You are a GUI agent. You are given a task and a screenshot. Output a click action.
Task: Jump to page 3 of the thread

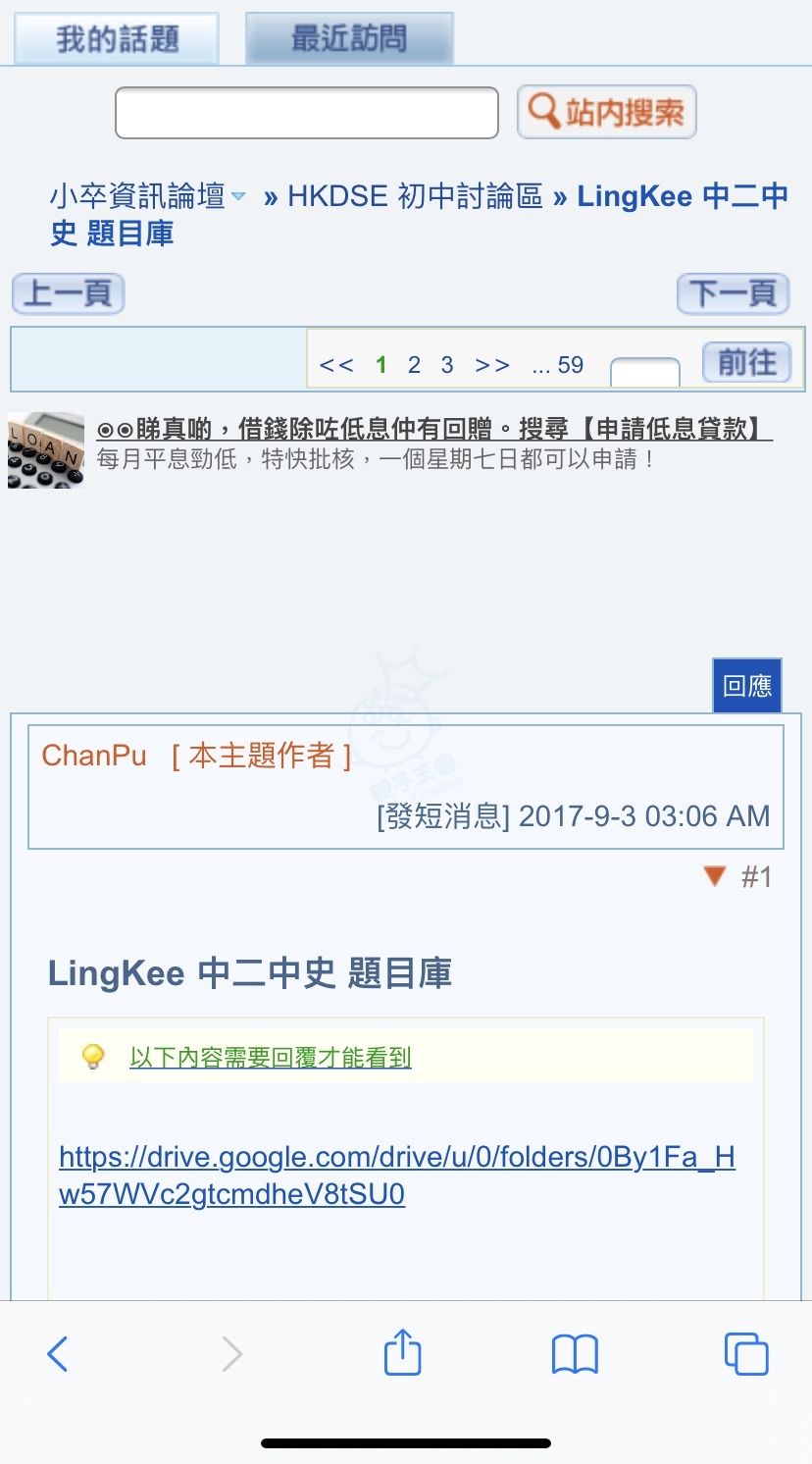coord(446,365)
